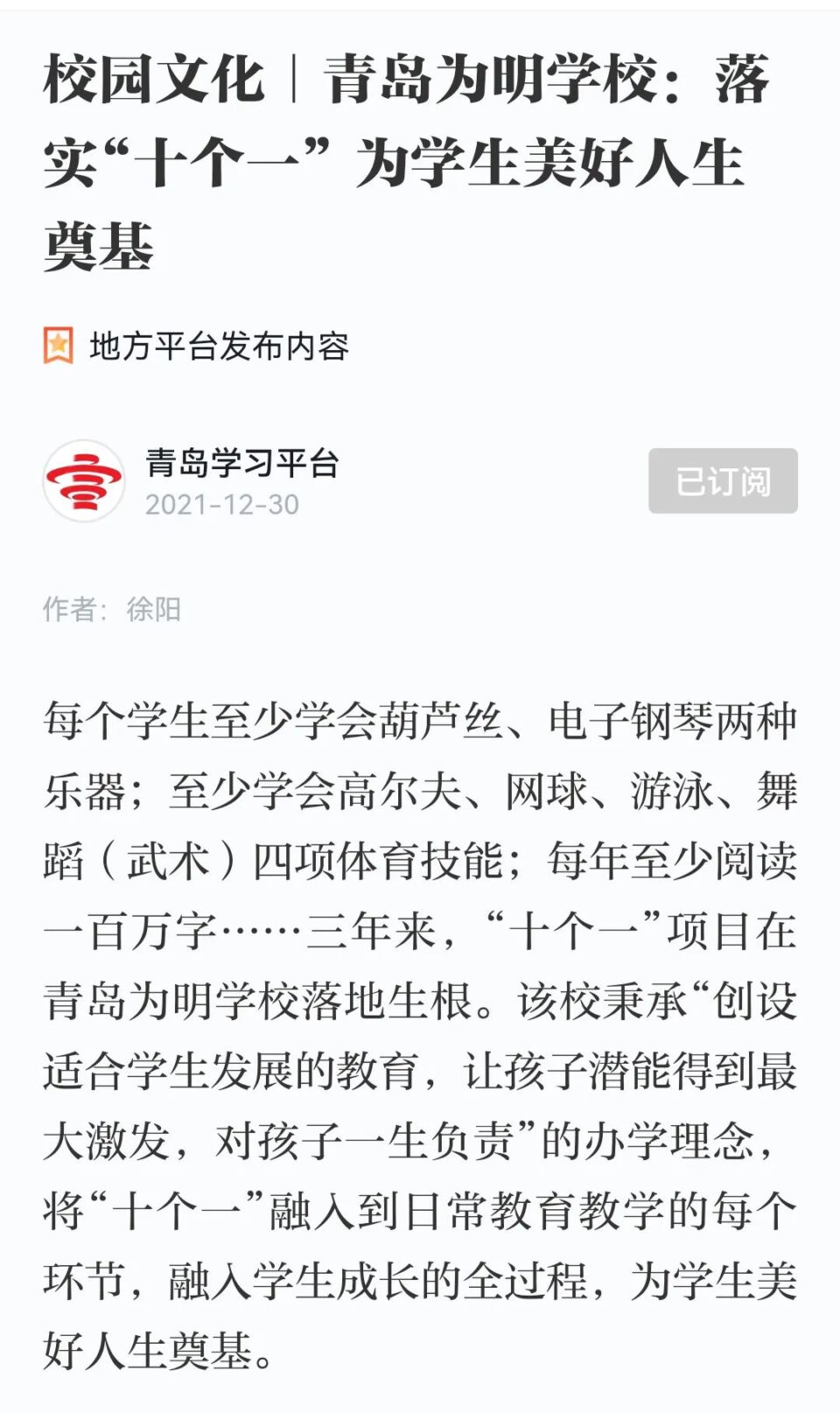Tap the 已订阅 subscribed button
The width and height of the screenshot is (840, 1413).
tap(723, 481)
